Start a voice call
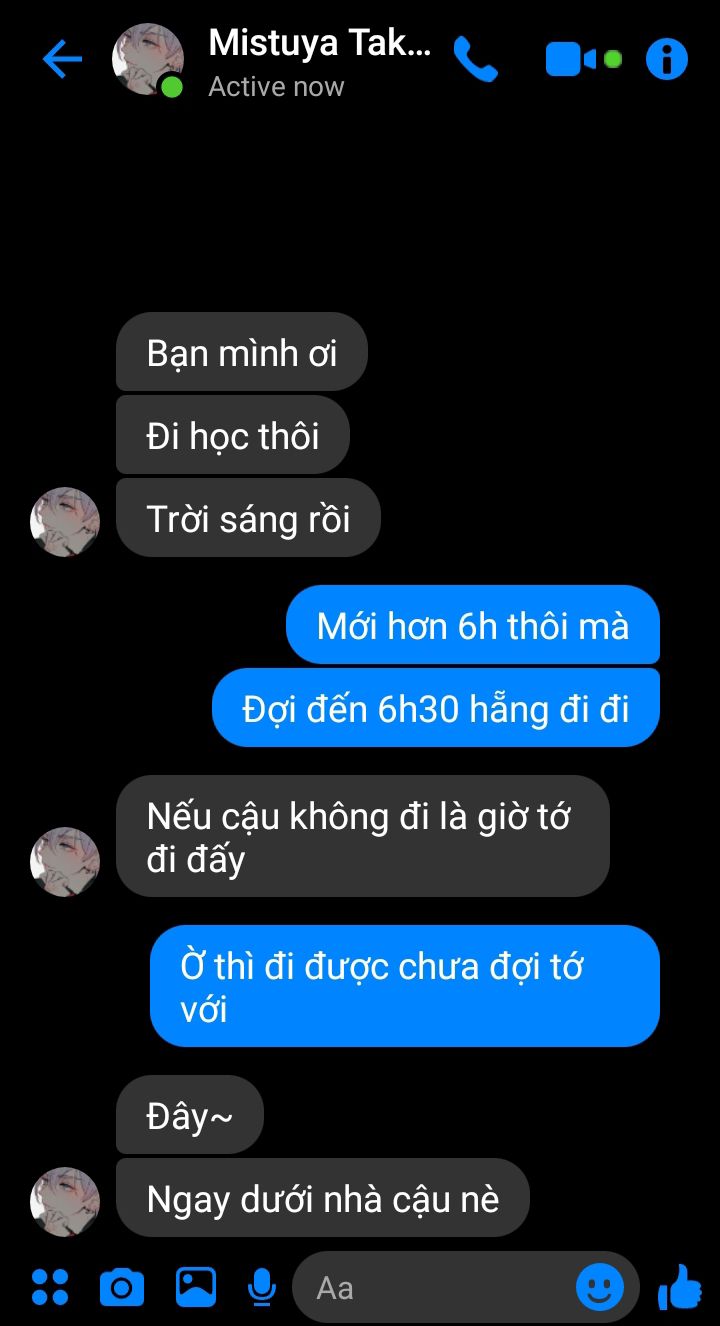This screenshot has width=720, height=1326. (x=476, y=60)
